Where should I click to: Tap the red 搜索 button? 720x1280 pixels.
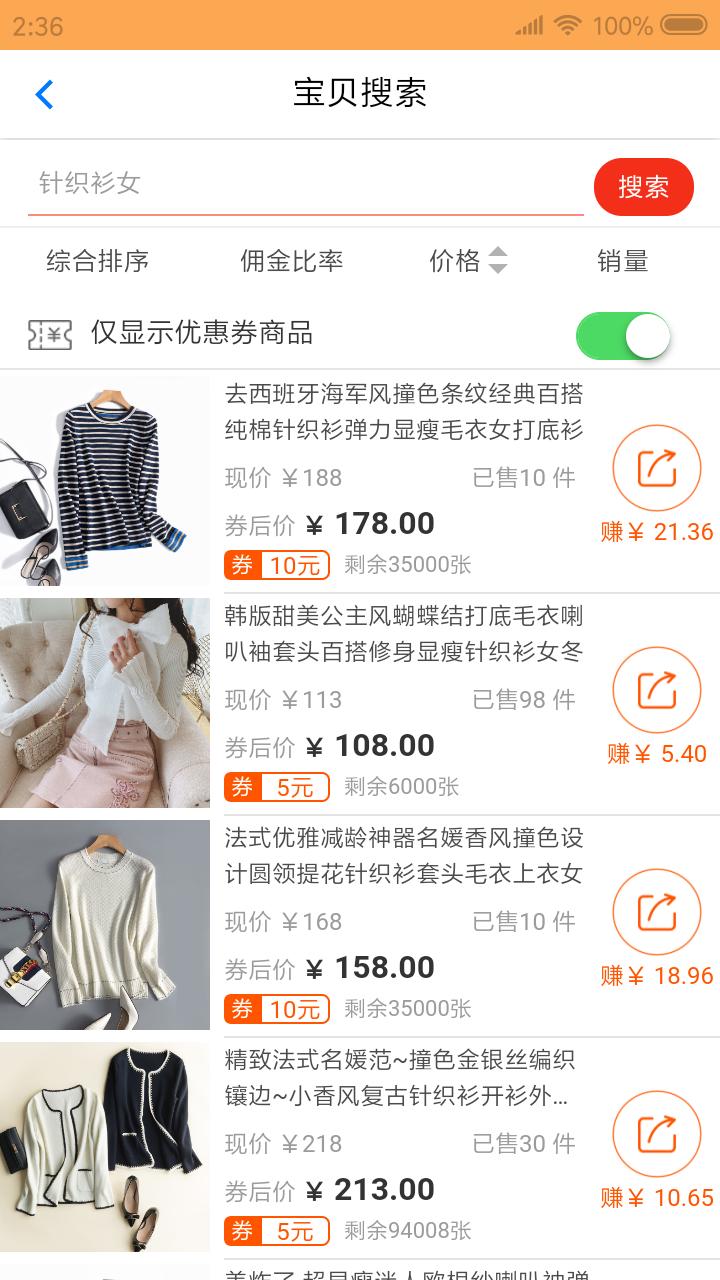pos(643,187)
